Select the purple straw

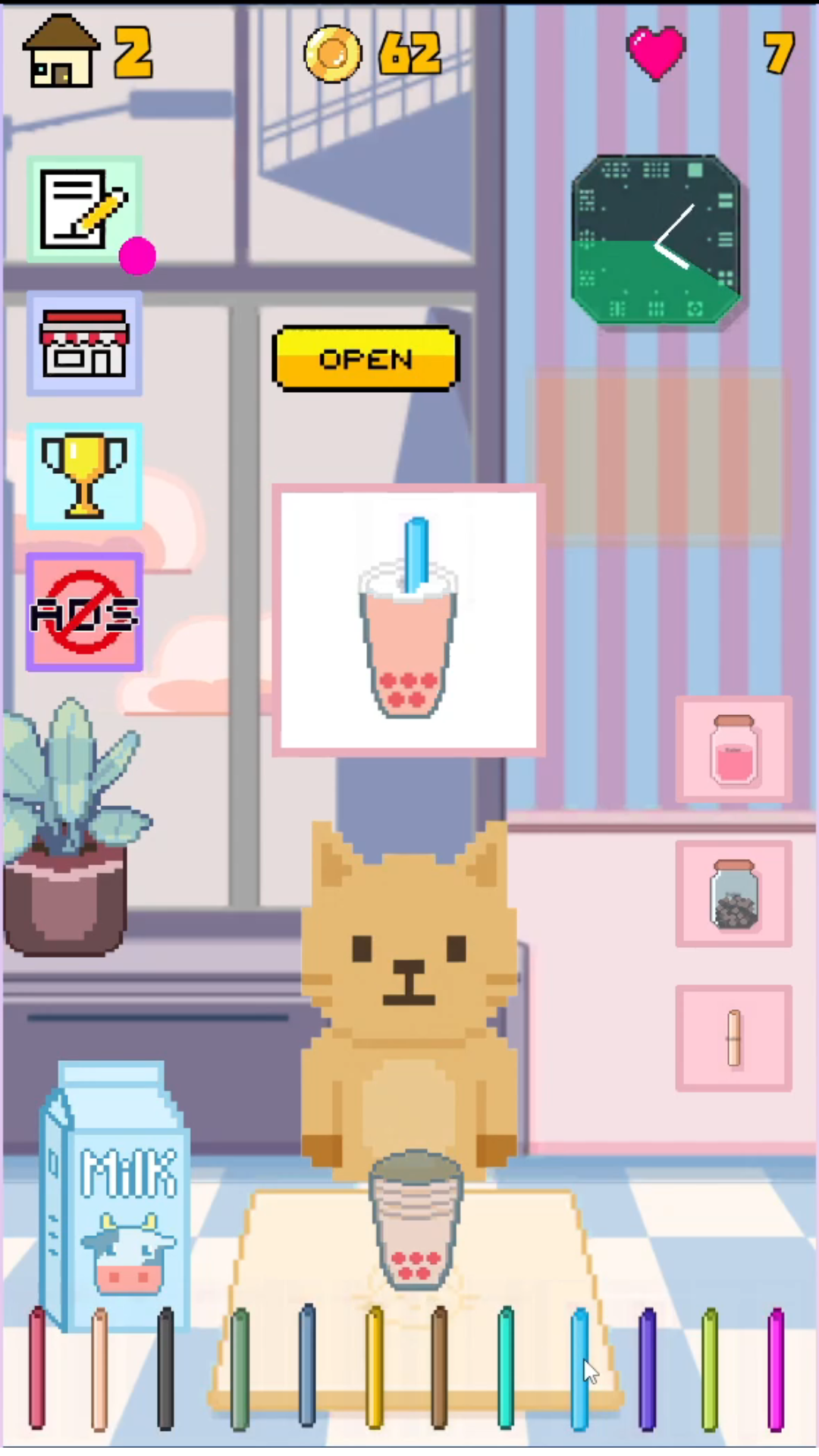(647, 1369)
